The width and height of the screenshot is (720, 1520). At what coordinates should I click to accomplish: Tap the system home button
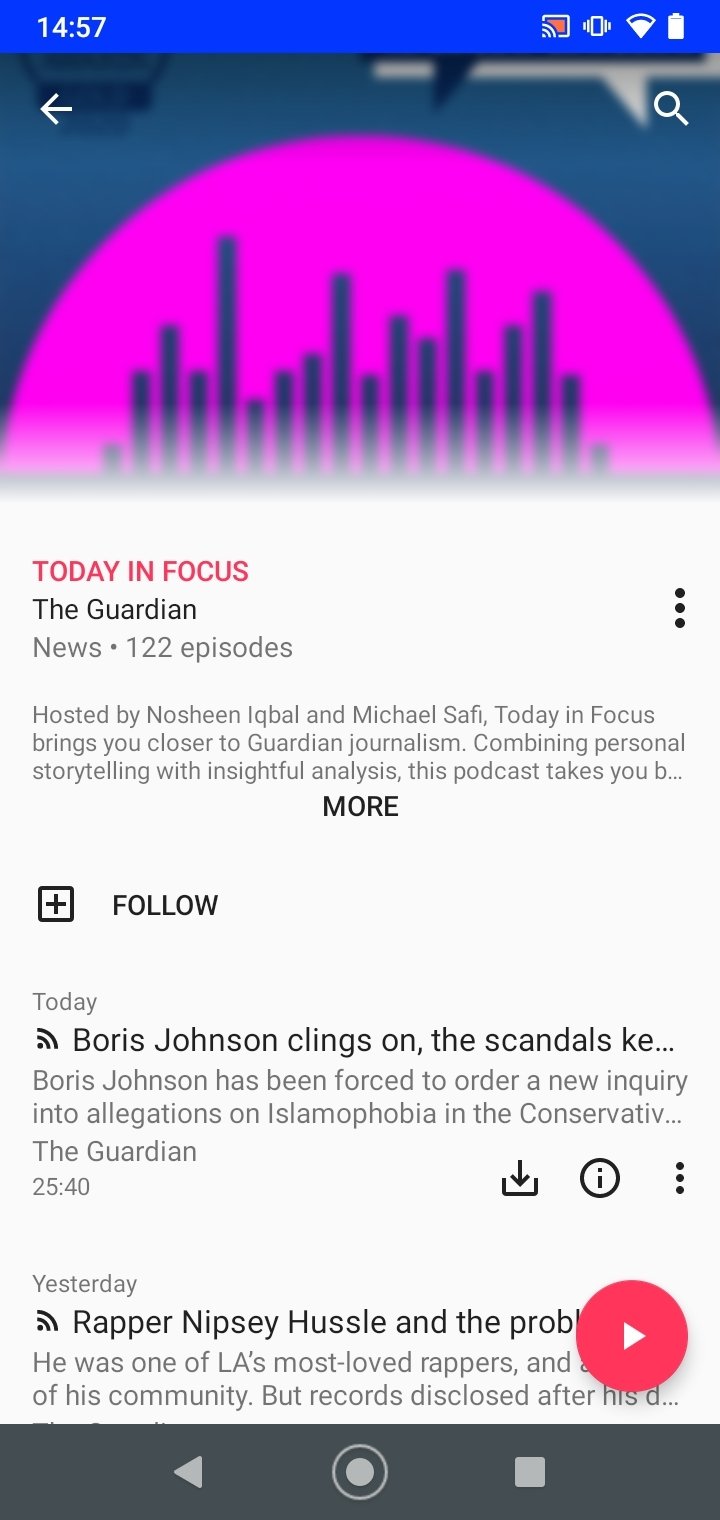[x=360, y=1472]
